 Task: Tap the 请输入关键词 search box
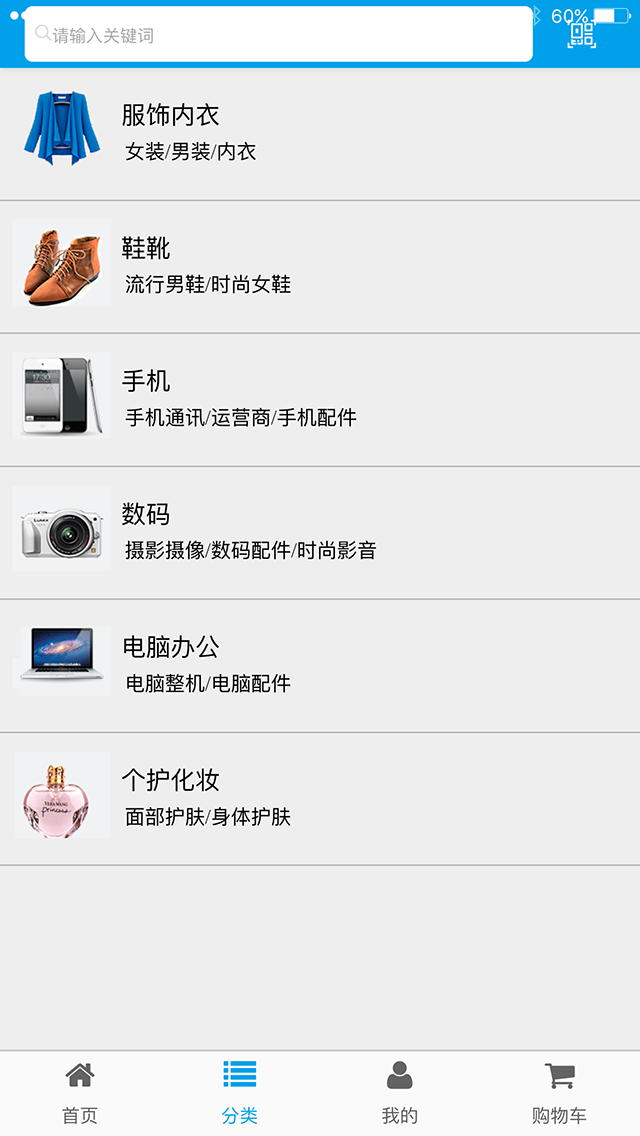[278, 35]
